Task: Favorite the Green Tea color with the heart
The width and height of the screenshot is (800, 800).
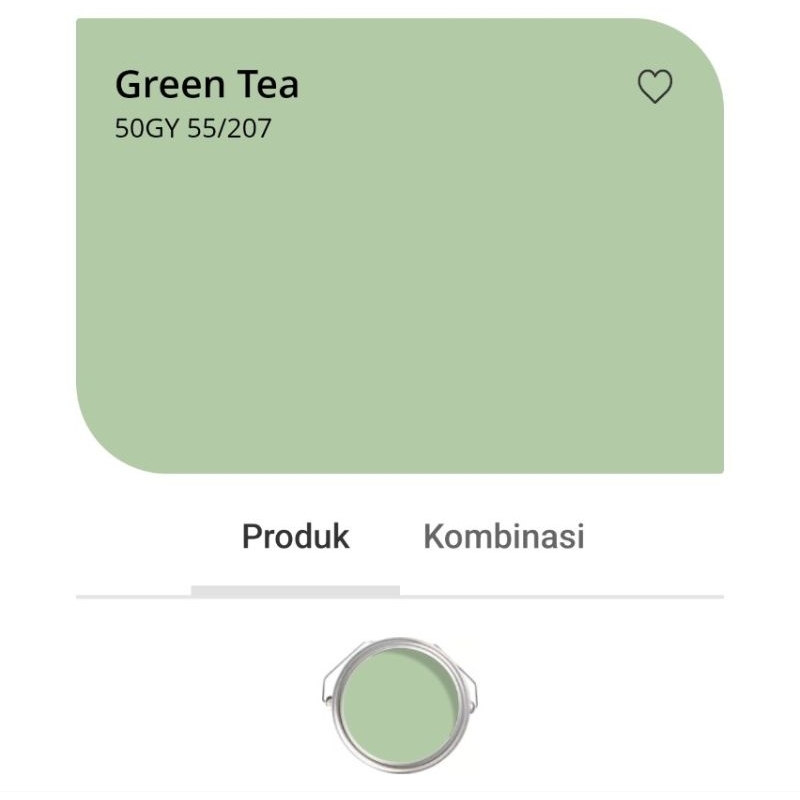Action: [x=655, y=87]
